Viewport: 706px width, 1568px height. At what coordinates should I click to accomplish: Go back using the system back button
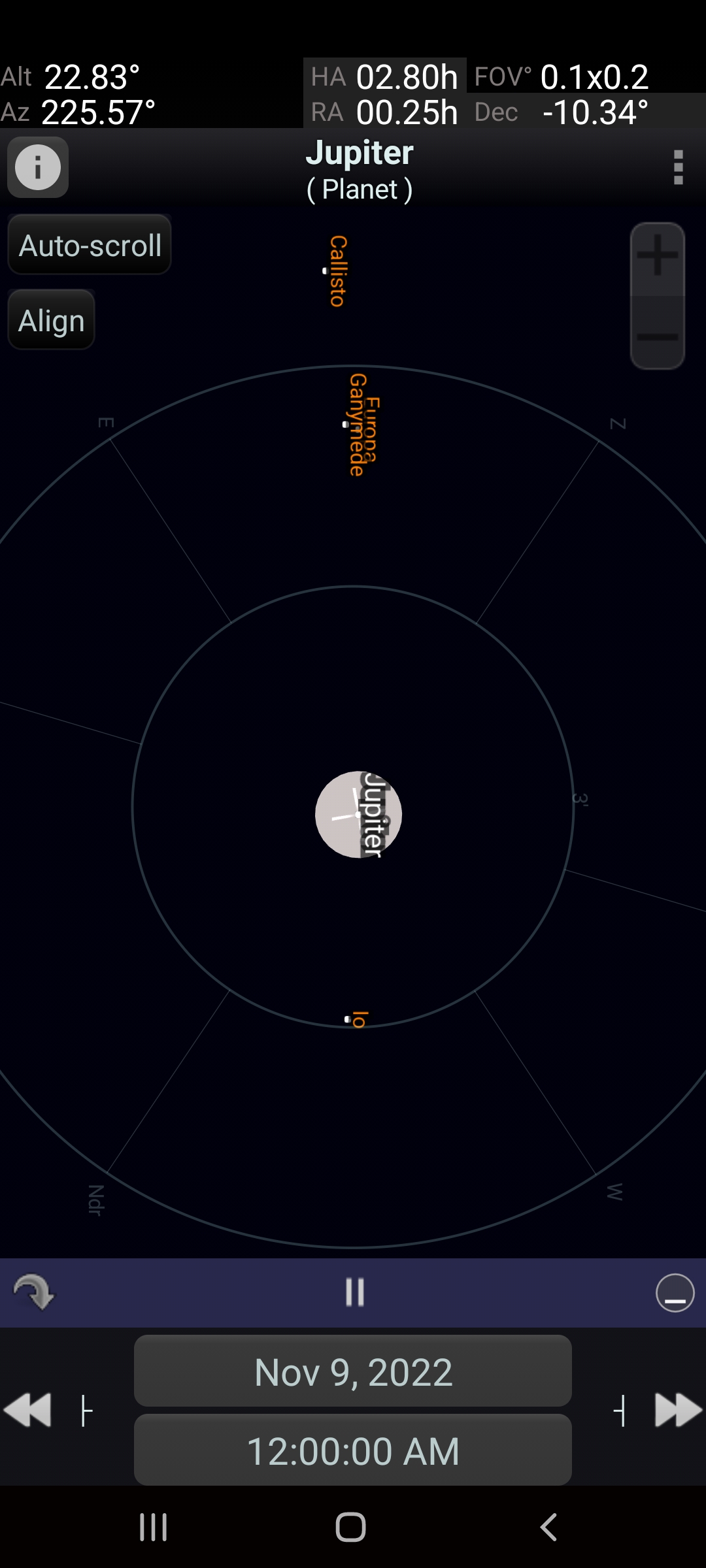click(548, 1527)
